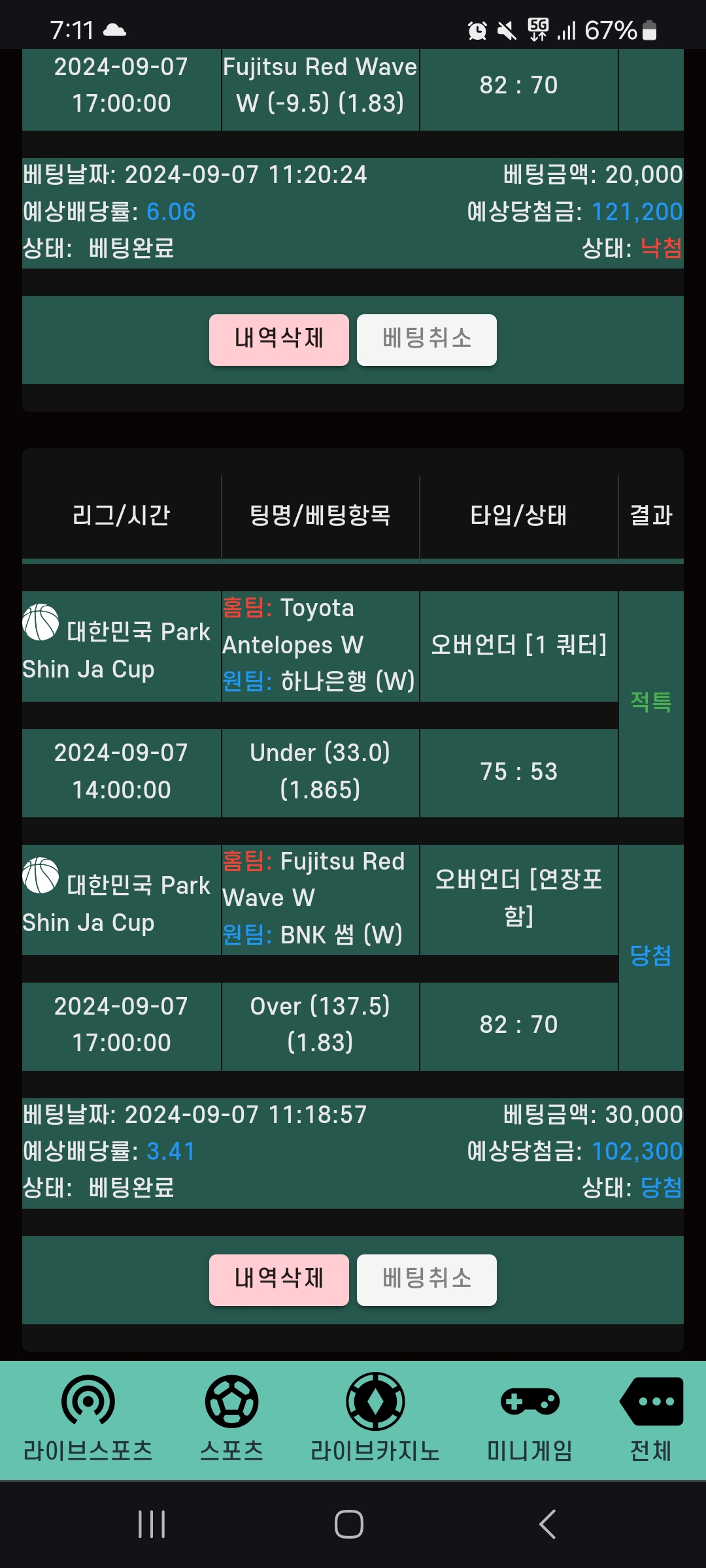Delete the 20,000 bet record with 내역삭제

tap(279, 340)
